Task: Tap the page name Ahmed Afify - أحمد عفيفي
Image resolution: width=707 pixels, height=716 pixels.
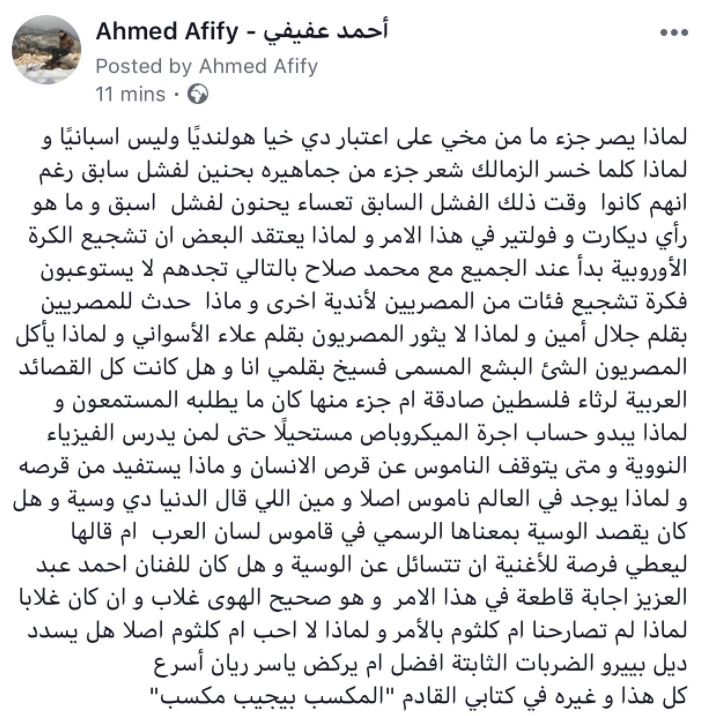Action: 242,31
